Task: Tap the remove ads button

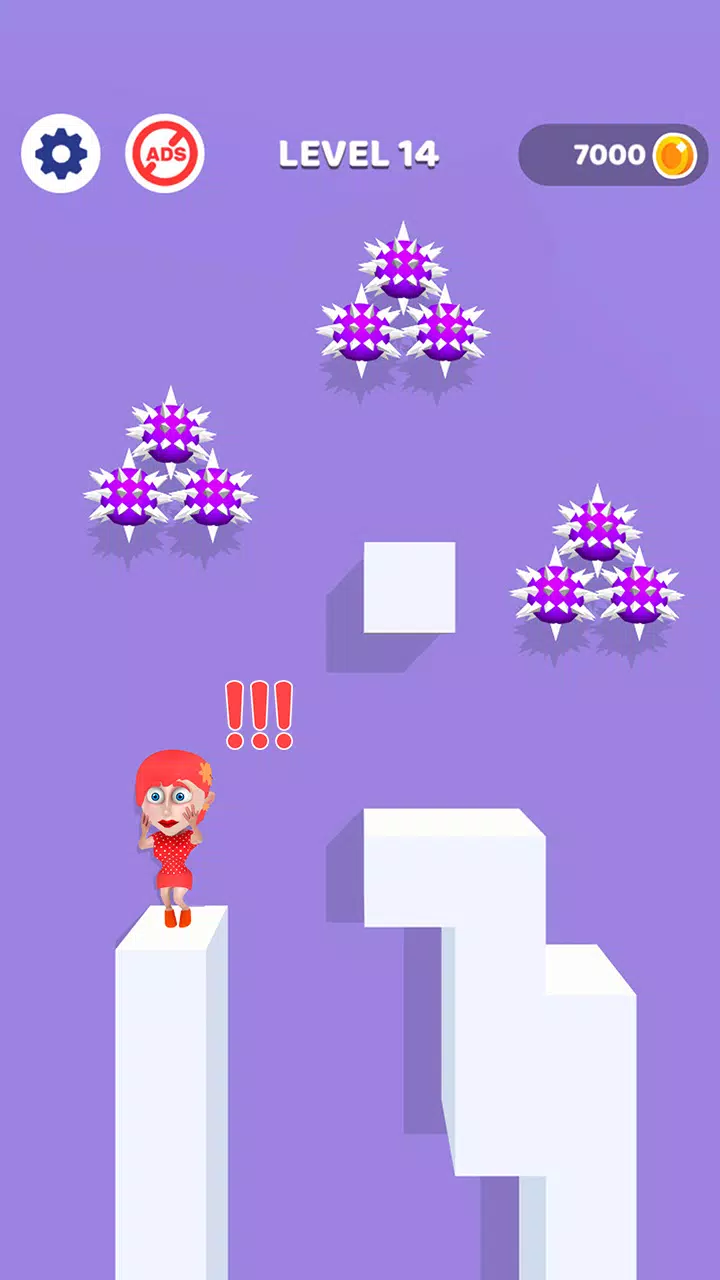Action: click(x=165, y=154)
